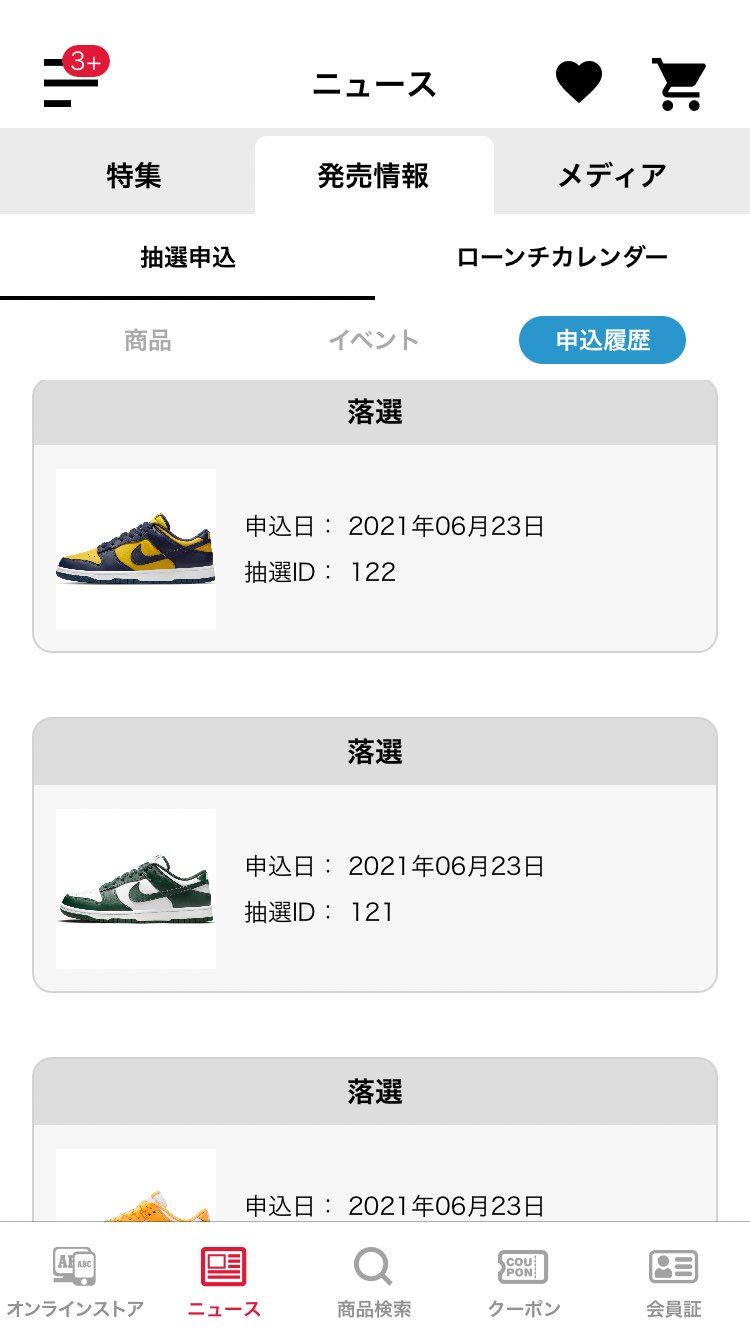Select the 発売情報 section

click(375, 173)
